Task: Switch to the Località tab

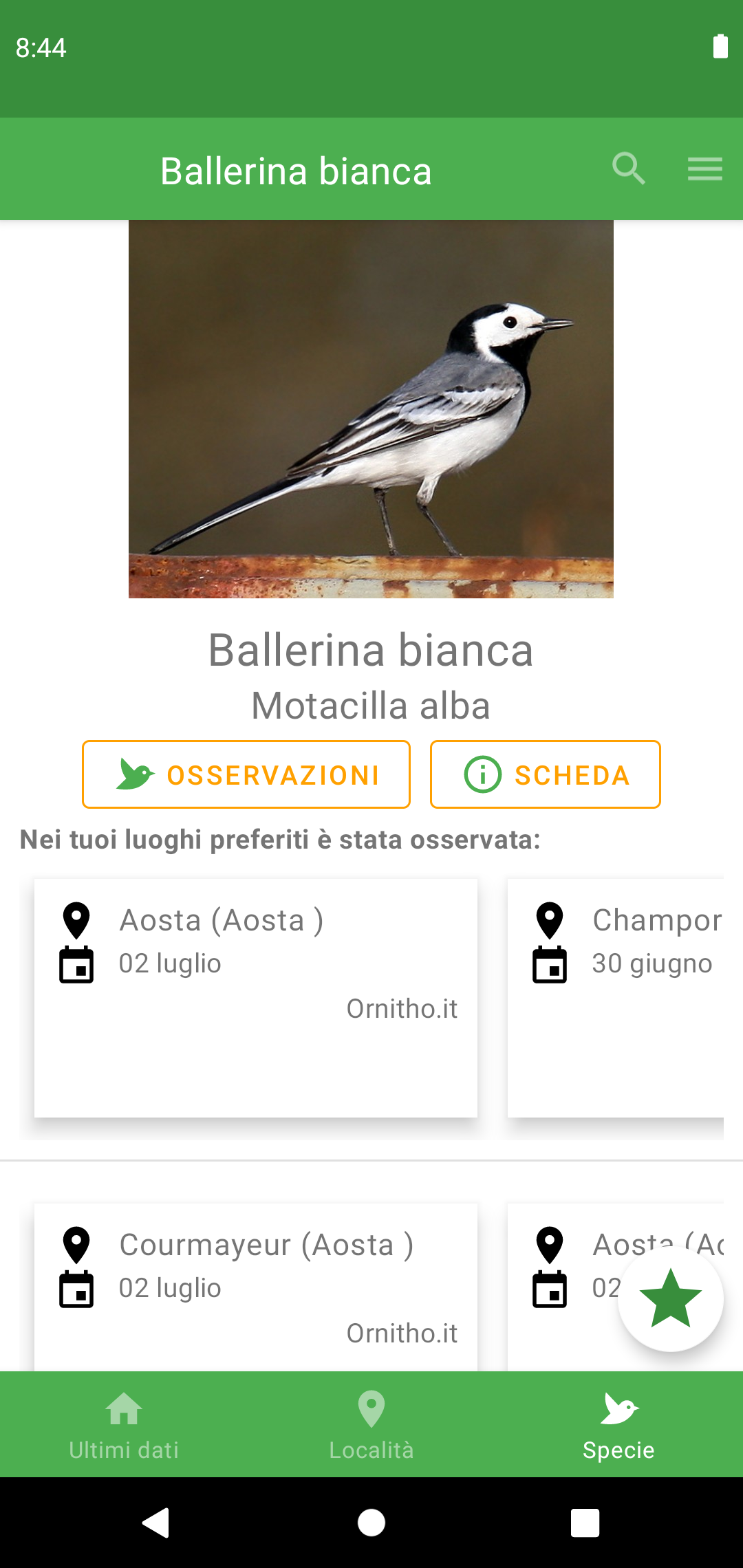Action: point(371,1425)
